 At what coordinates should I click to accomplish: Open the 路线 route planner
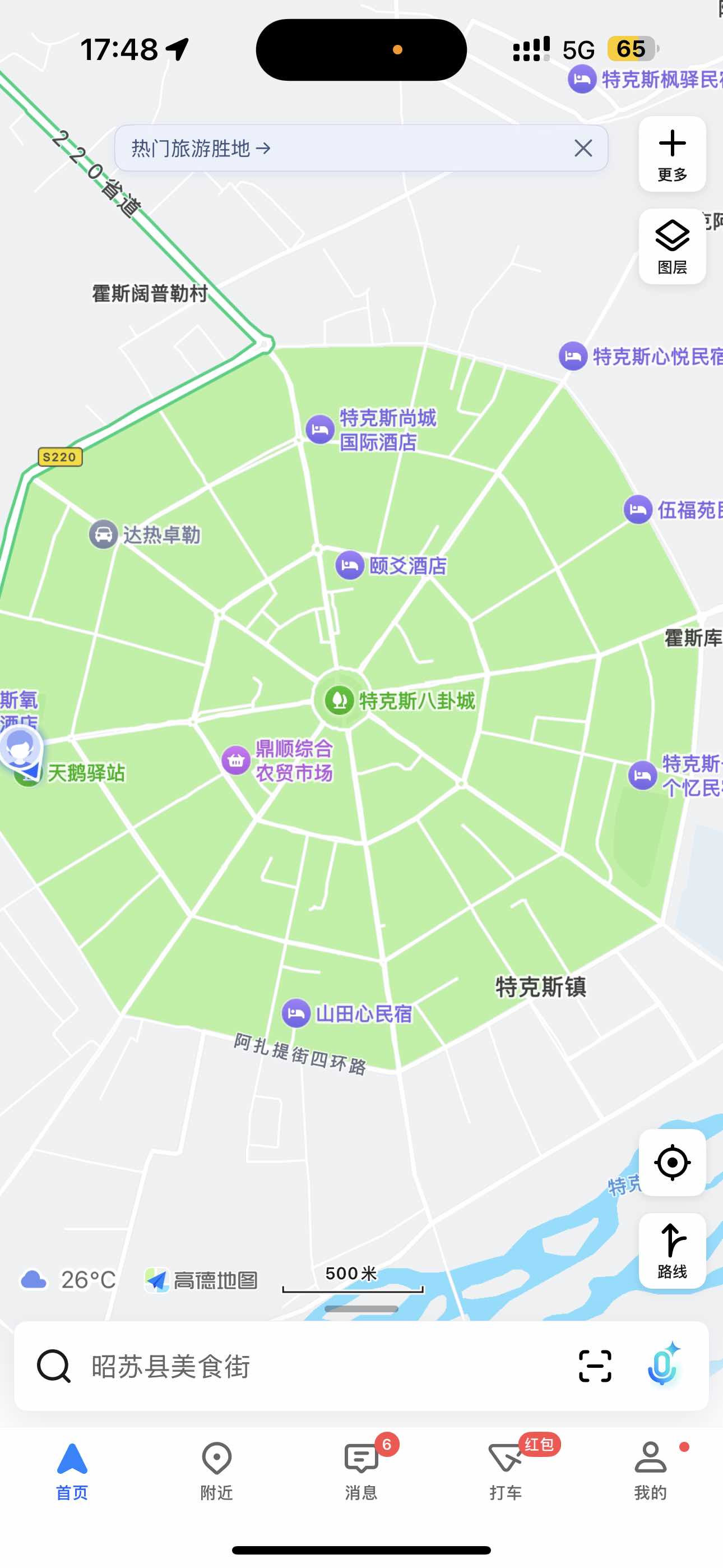672,1250
